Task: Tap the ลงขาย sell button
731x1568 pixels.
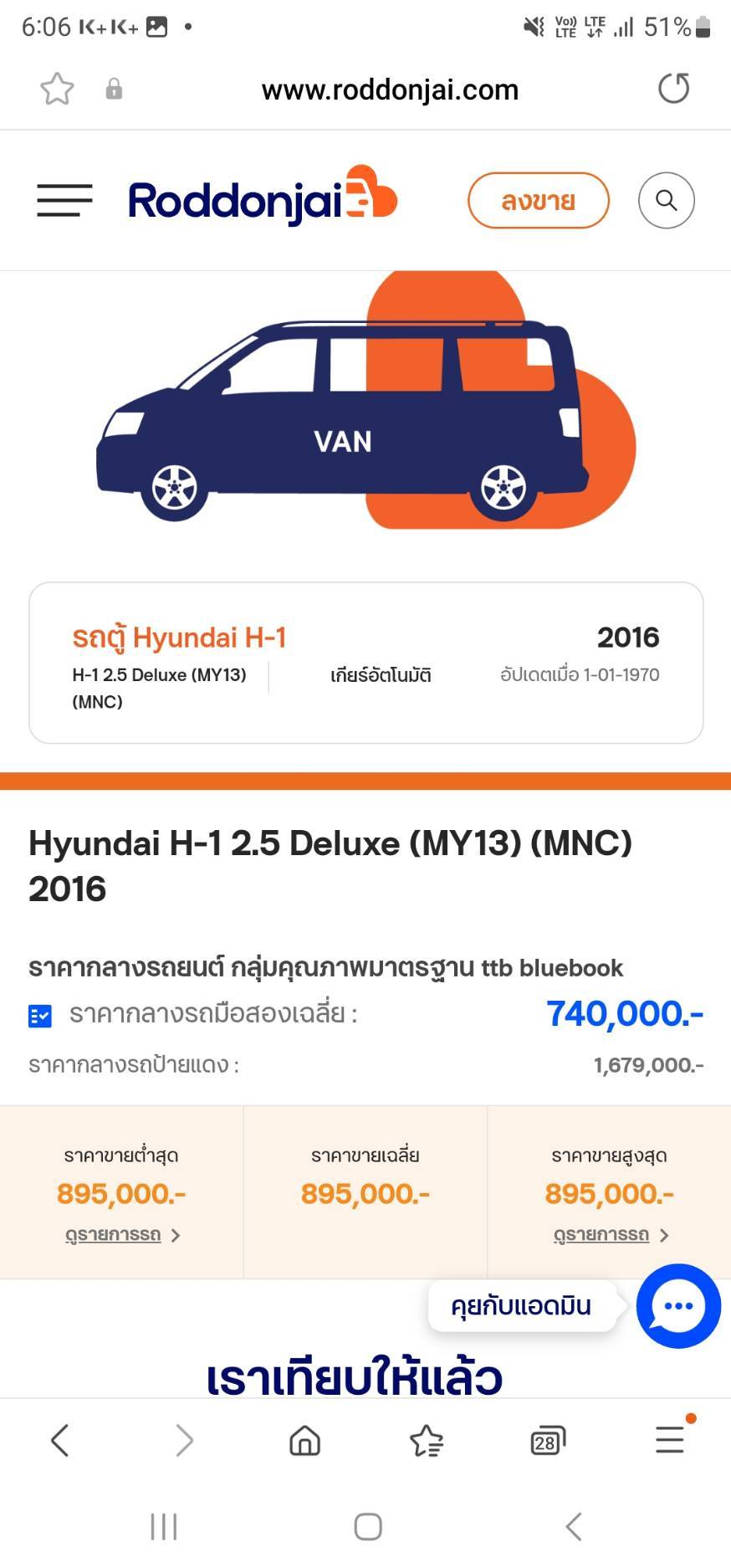Action: pyautogui.click(x=538, y=201)
